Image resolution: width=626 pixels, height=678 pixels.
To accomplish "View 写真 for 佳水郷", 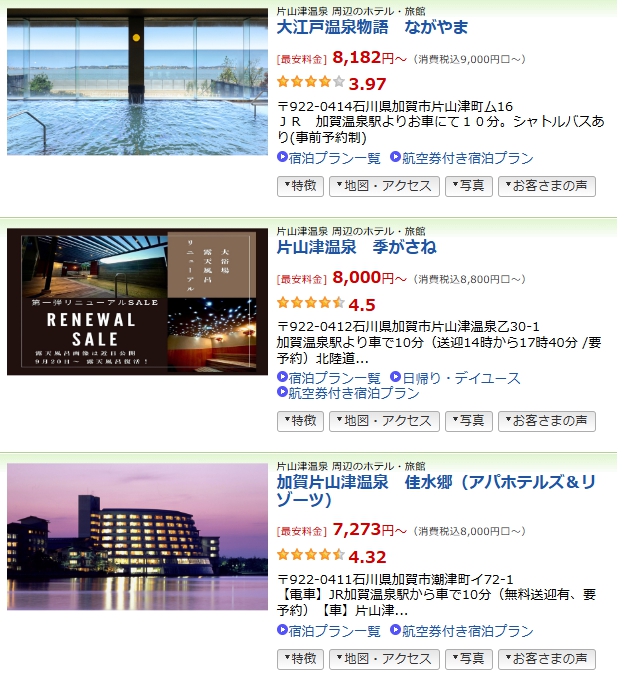I will [x=468, y=659].
